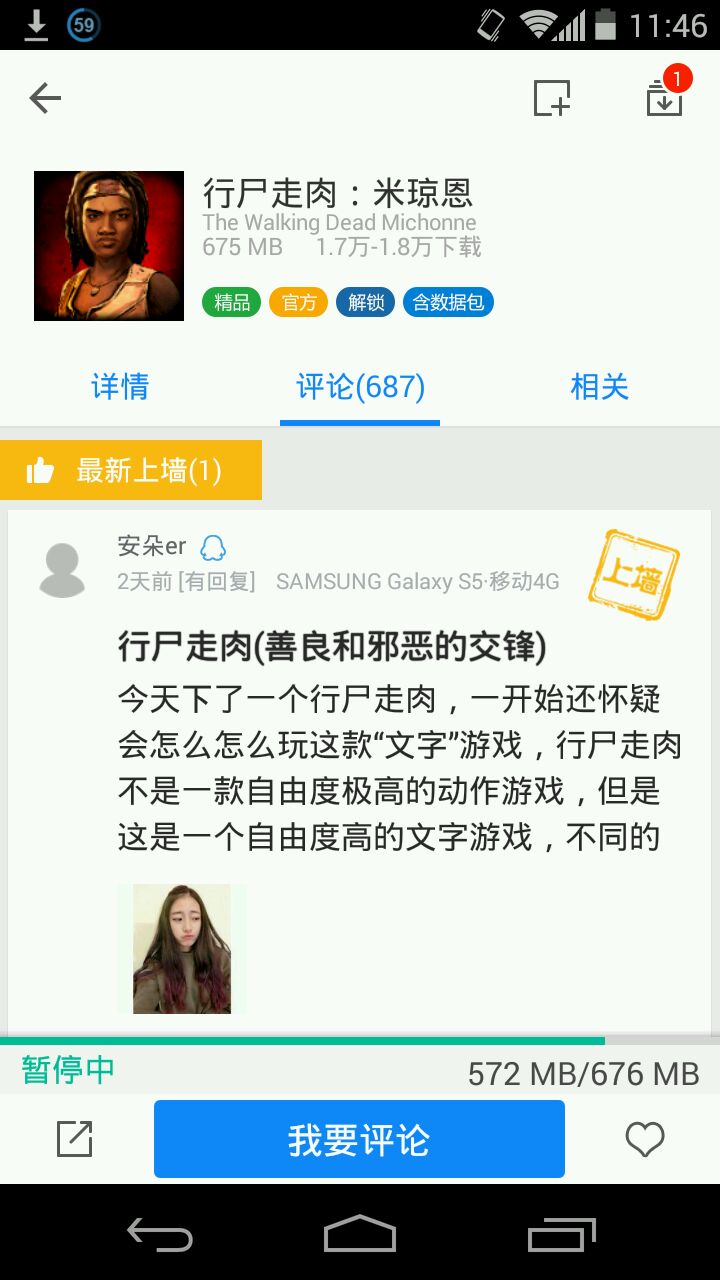The image size is (720, 1280).
Task: Switch to the 详情 tab
Action: pyautogui.click(x=120, y=386)
